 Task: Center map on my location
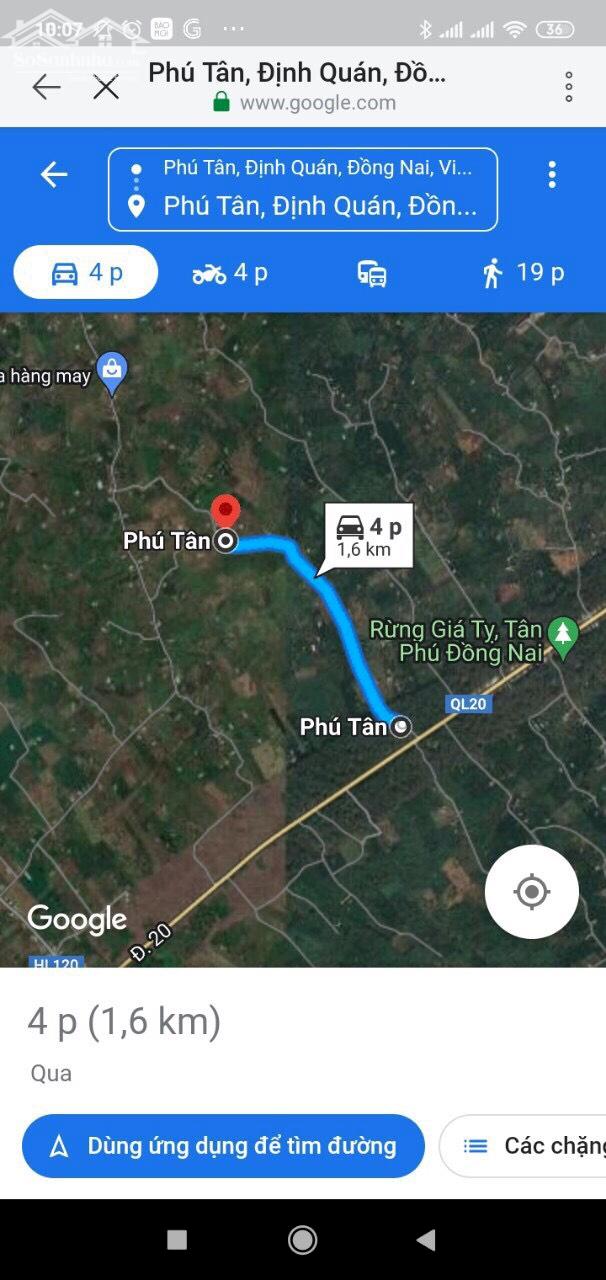531,891
